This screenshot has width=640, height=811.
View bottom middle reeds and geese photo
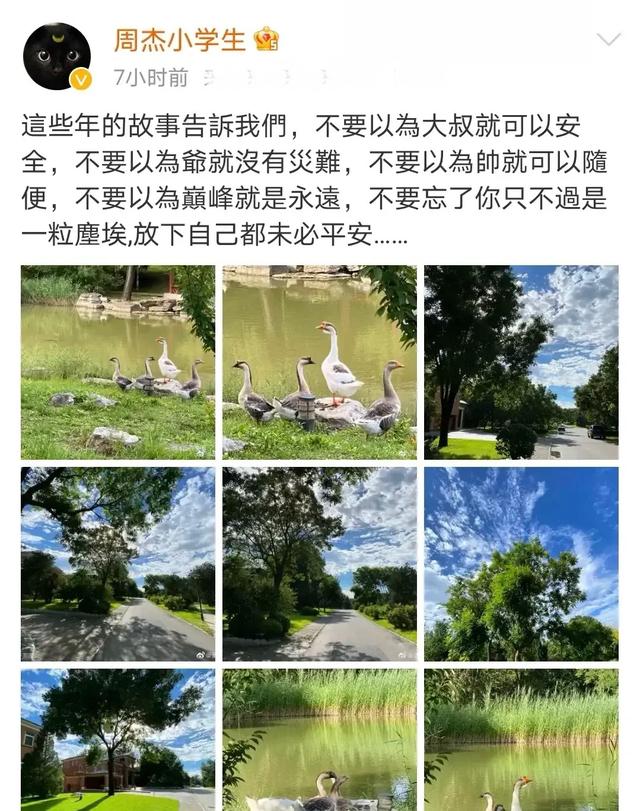point(319,740)
